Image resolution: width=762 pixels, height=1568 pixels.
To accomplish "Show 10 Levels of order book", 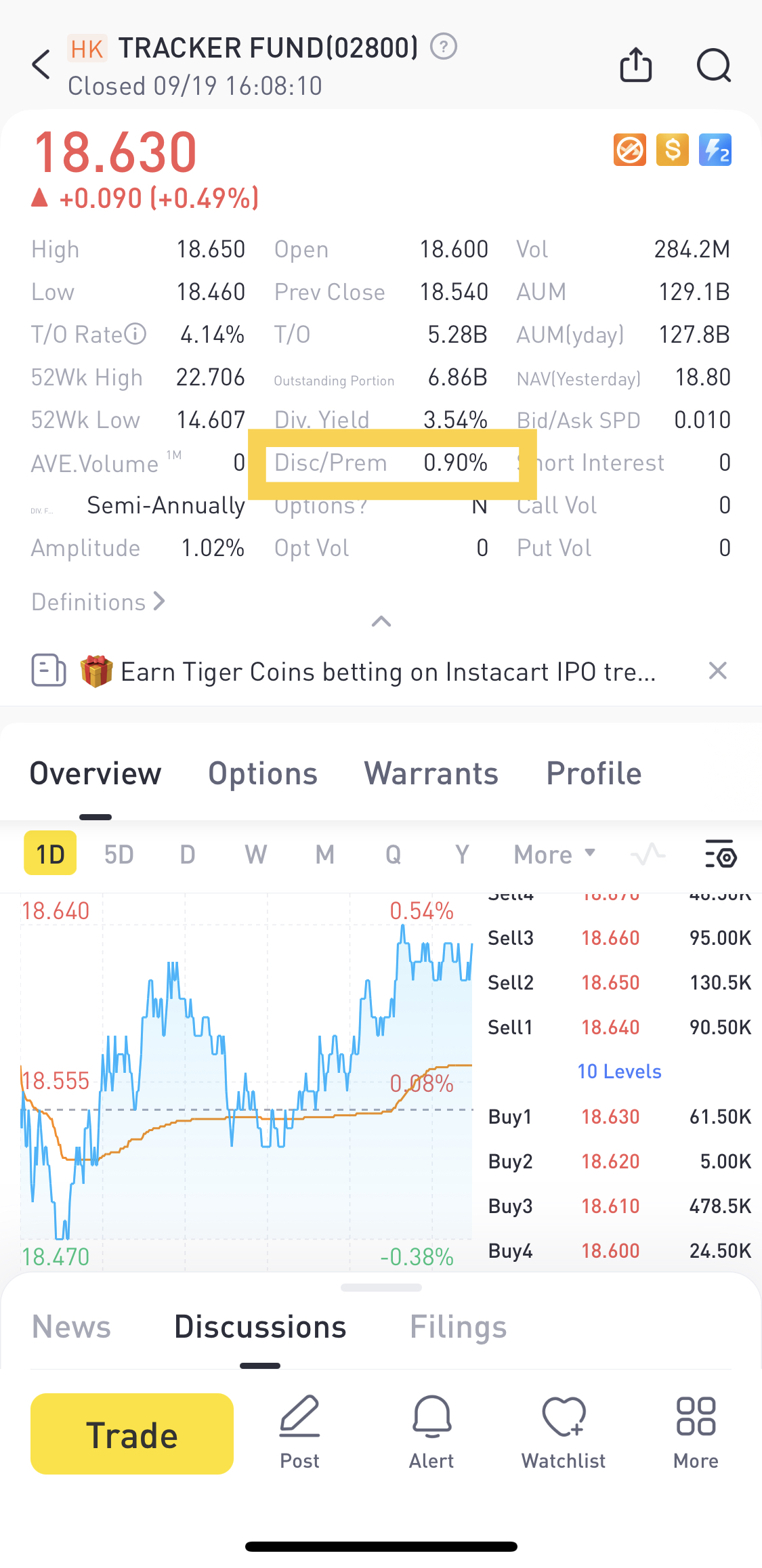I will point(618,1071).
